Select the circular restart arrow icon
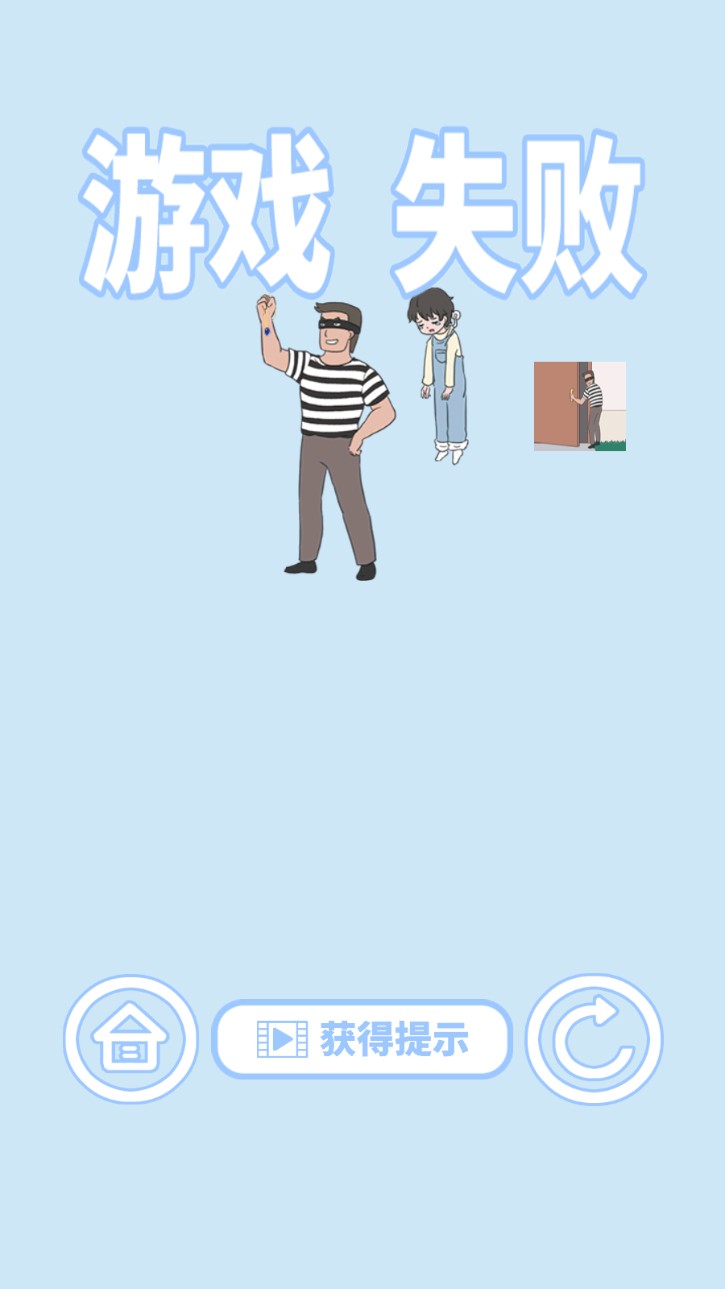The width and height of the screenshot is (725, 1289). pyautogui.click(x=594, y=1039)
